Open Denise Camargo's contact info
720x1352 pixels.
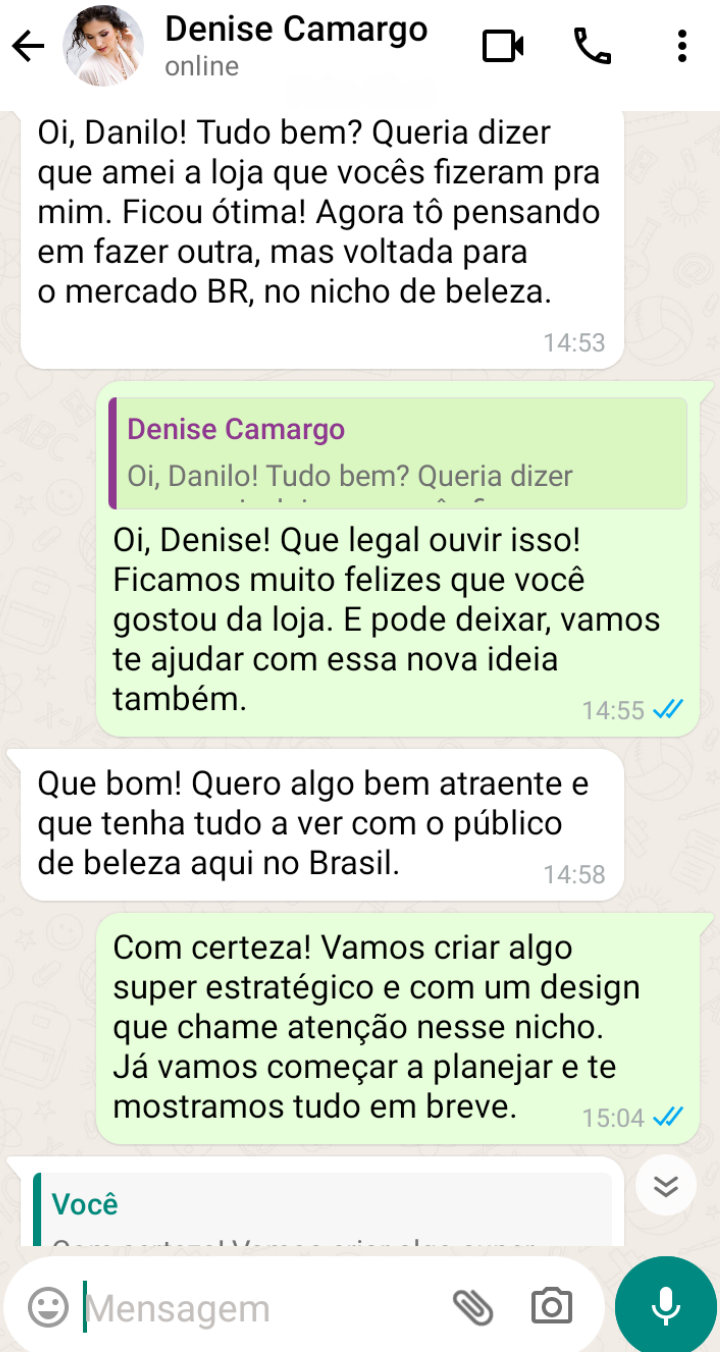click(x=295, y=45)
